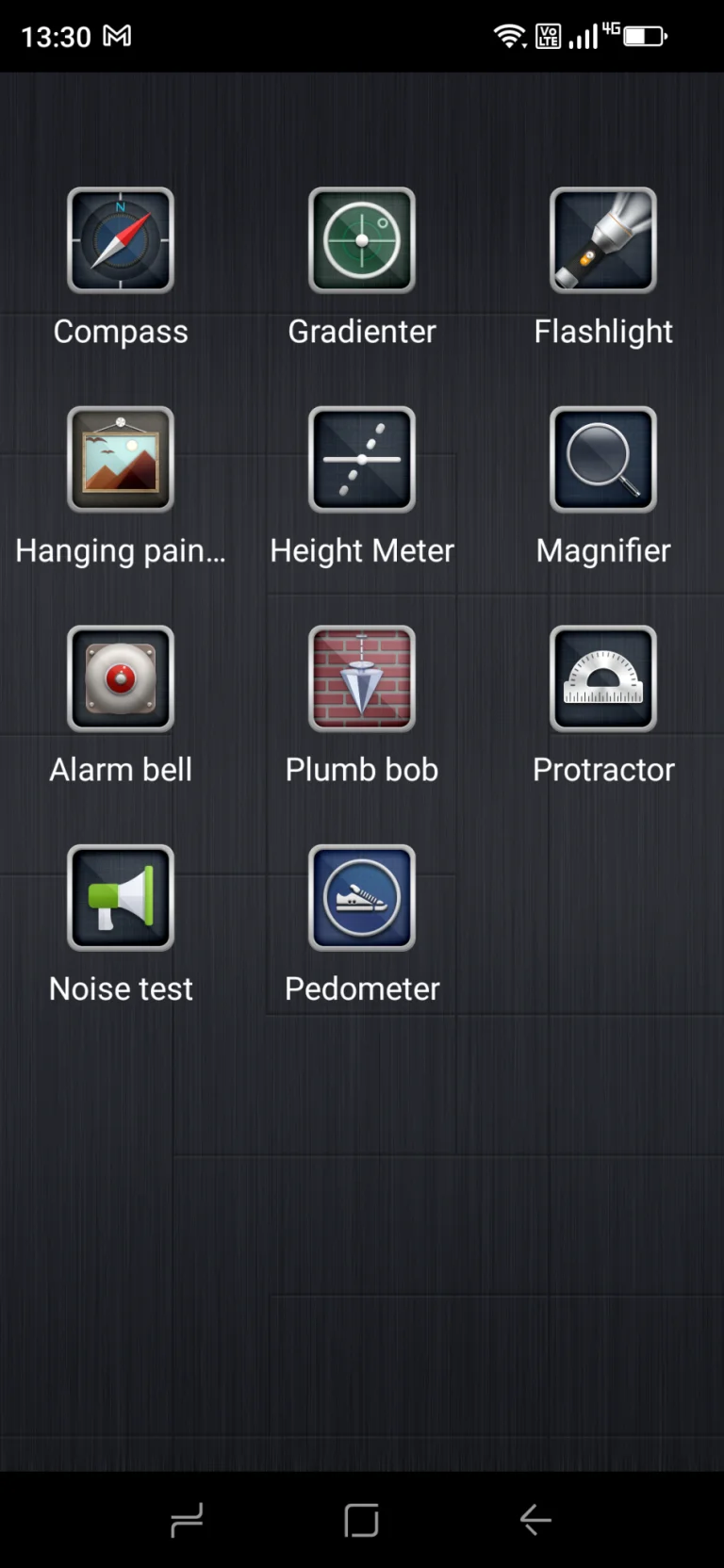Turn on the Flashlight app
Viewport: 724px width, 1568px height.
(603, 239)
